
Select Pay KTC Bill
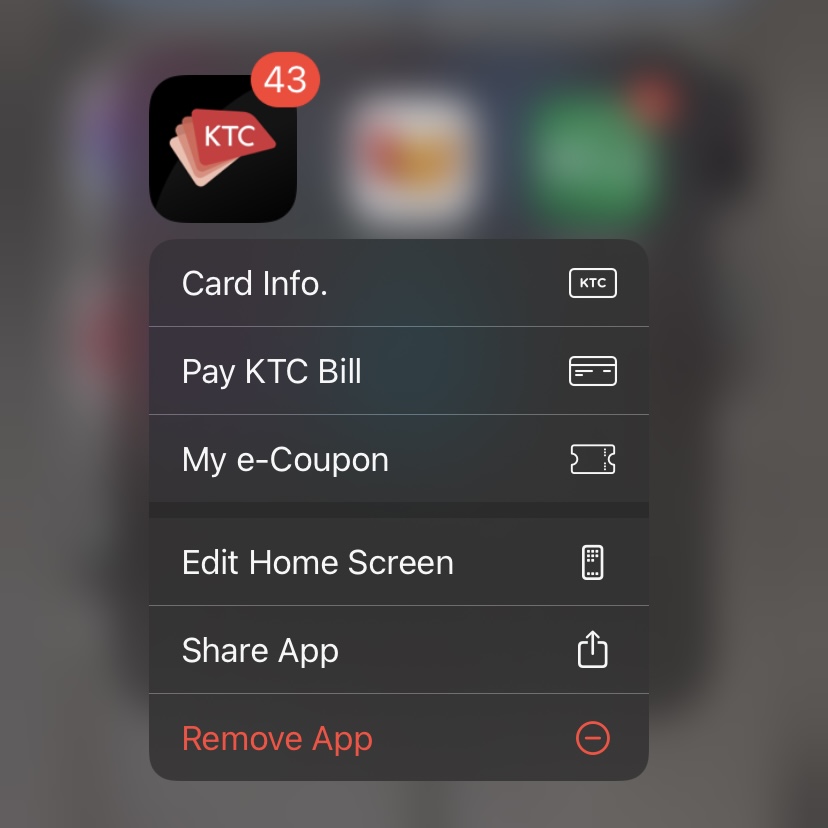pyautogui.click(x=398, y=371)
